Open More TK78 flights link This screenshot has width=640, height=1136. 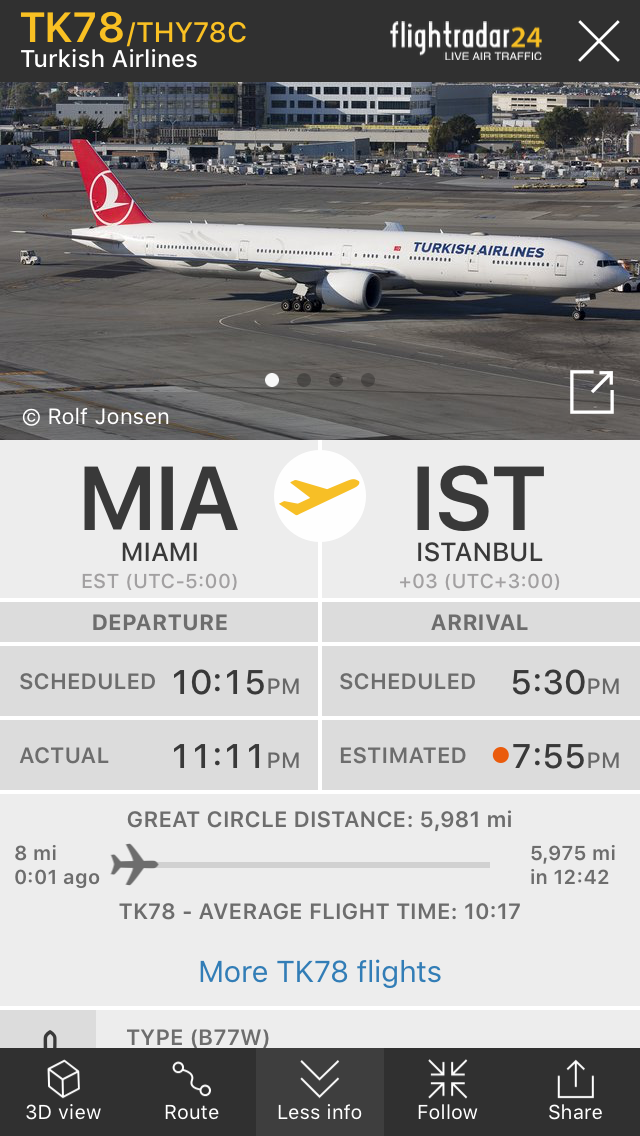[320, 972]
